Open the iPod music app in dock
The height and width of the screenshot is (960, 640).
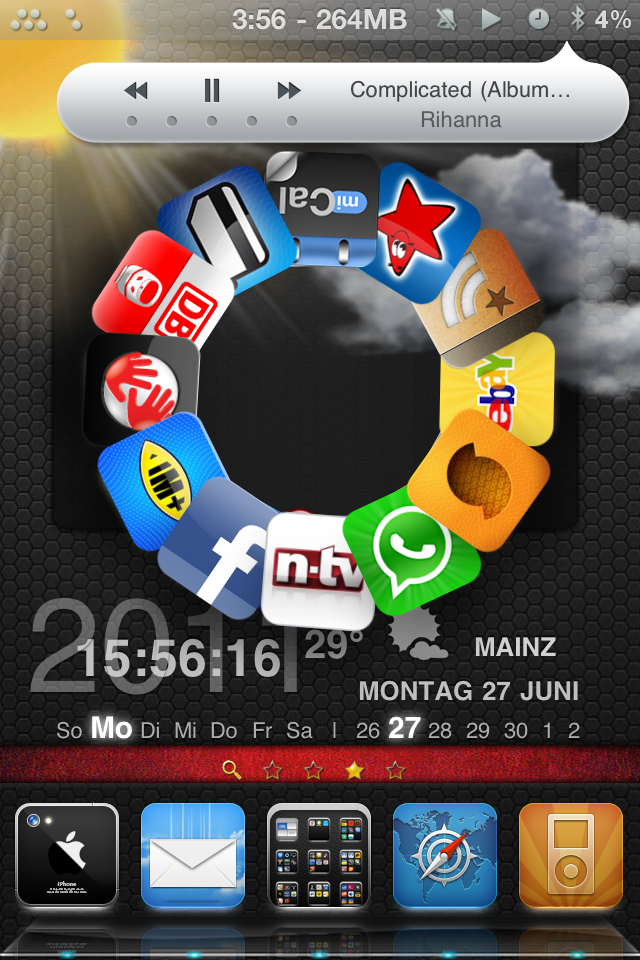571,855
